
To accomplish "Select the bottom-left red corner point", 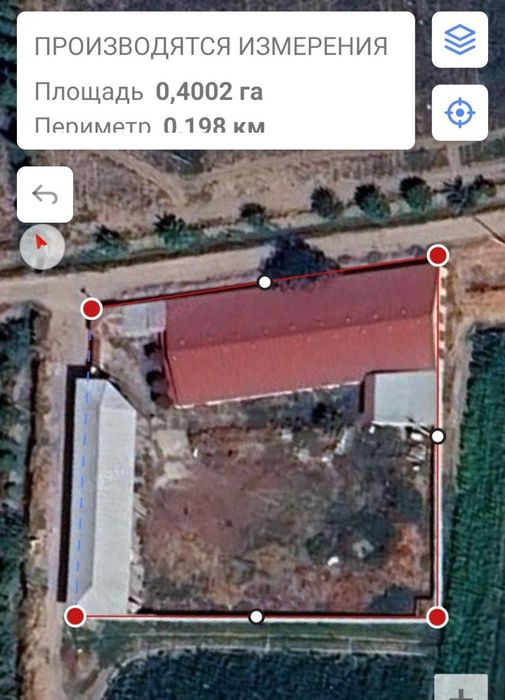I will pyautogui.click(x=75, y=616).
